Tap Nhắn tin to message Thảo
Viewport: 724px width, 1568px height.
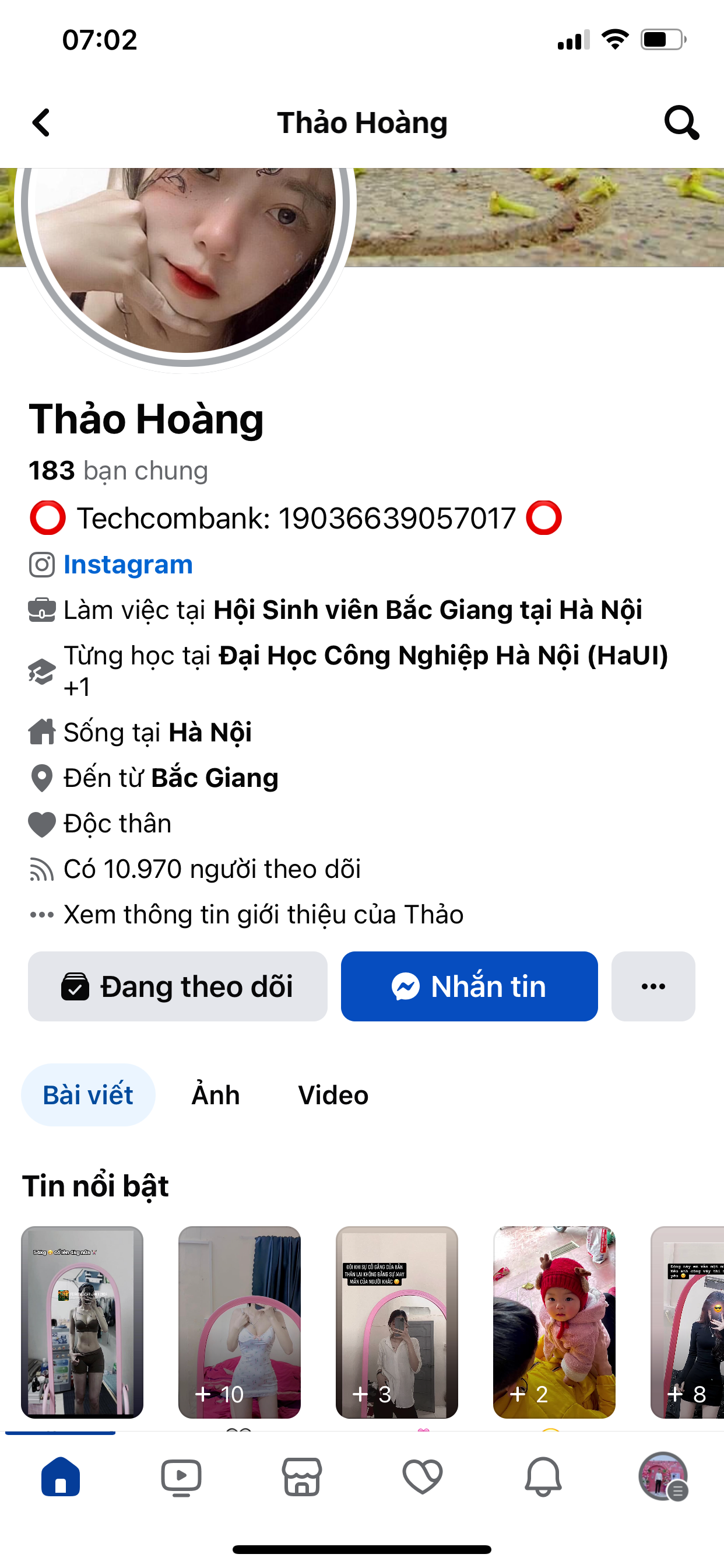point(469,986)
